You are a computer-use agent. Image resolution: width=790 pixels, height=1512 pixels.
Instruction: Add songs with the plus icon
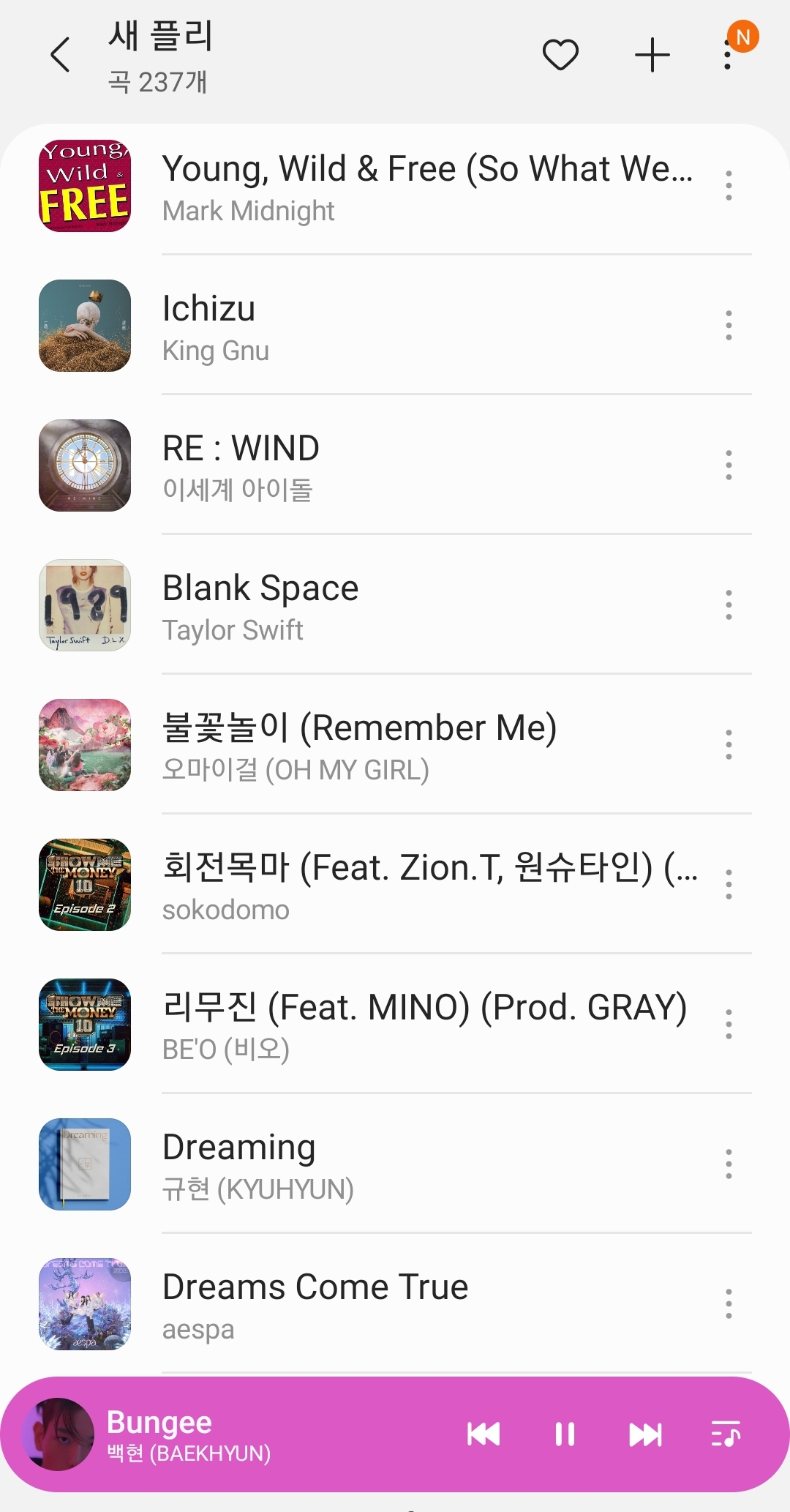(652, 55)
